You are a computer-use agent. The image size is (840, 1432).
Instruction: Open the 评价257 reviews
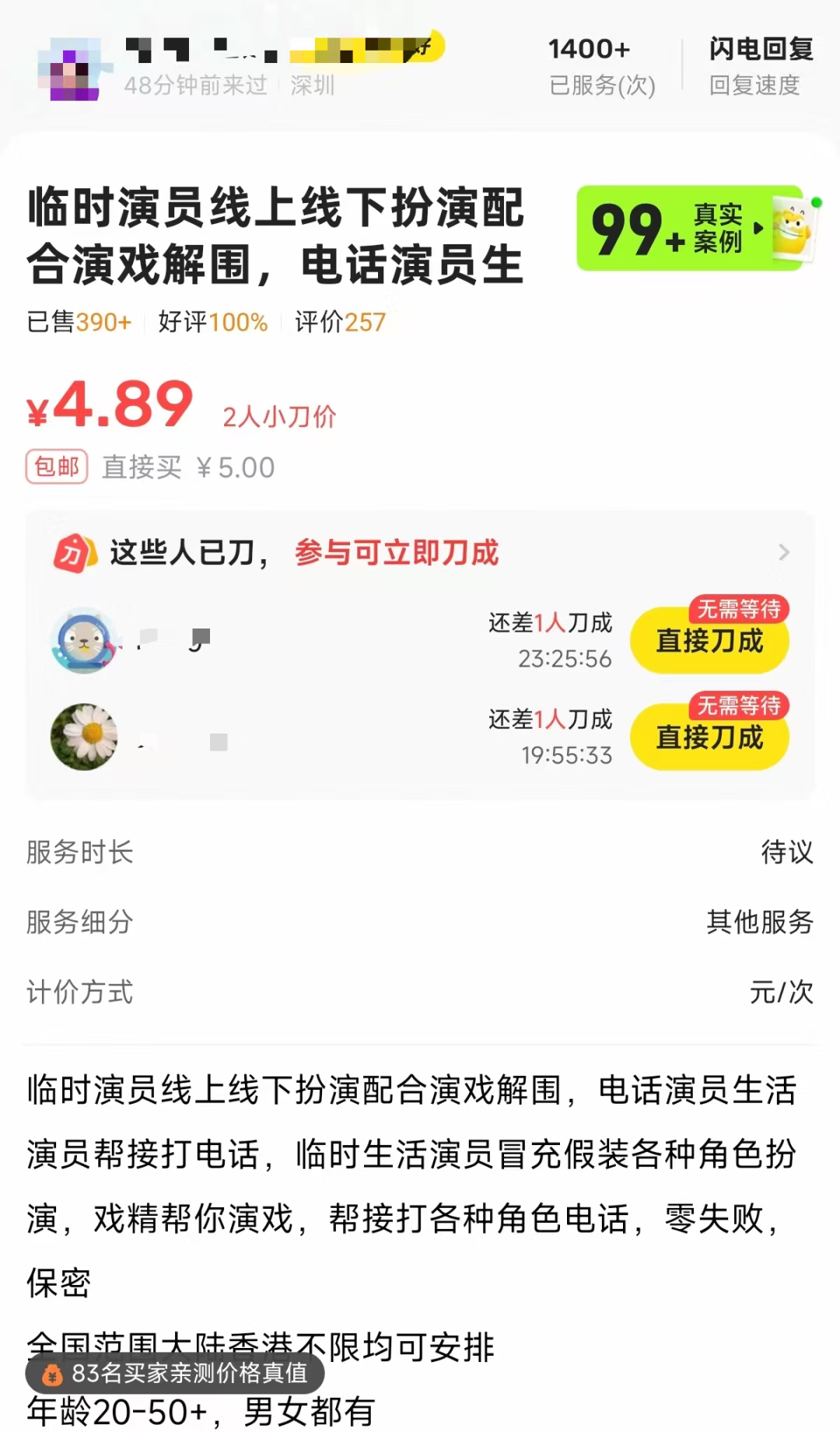click(x=340, y=322)
